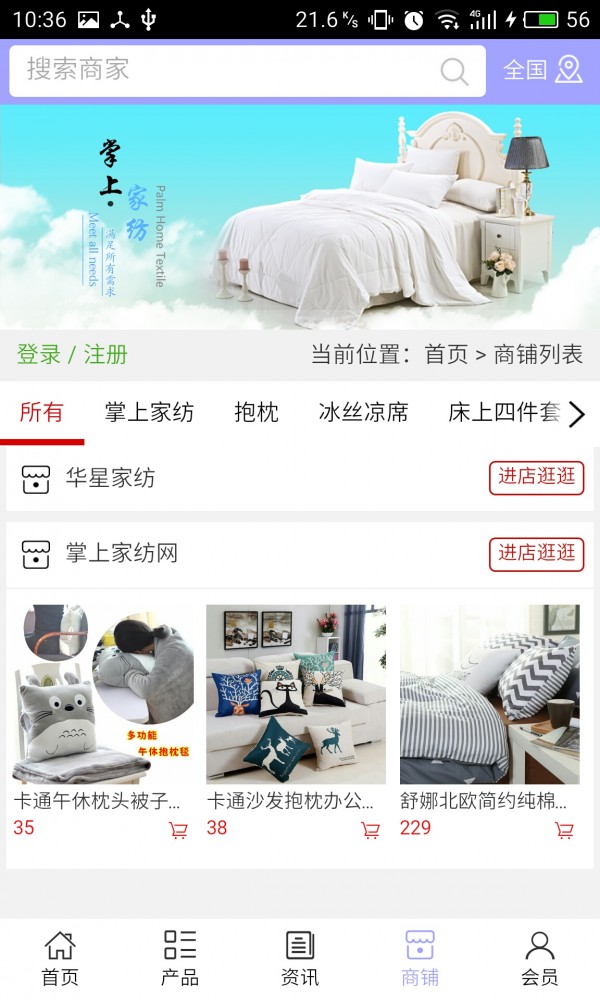600x1000 pixels.
Task: Go back to 首页 in breadcrumb
Action: [446, 355]
